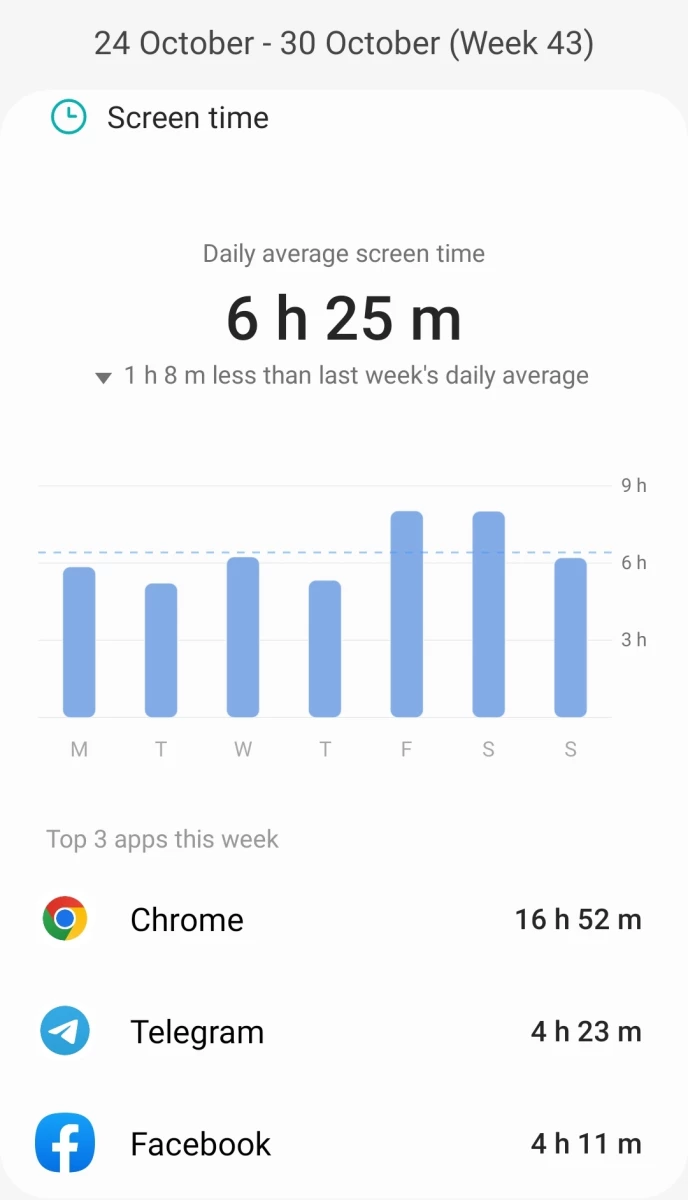Open the Telegram usage details
The image size is (688, 1200).
coord(343,1031)
